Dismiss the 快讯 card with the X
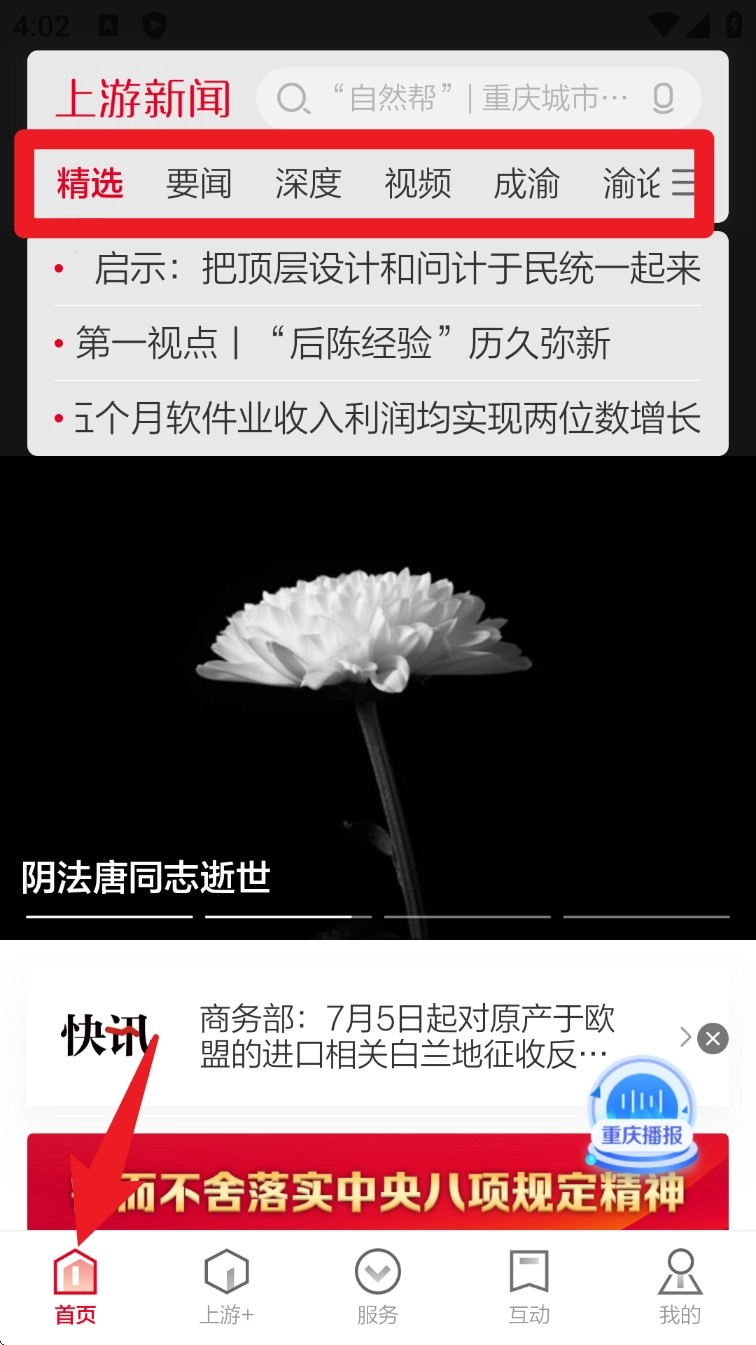 (712, 1038)
